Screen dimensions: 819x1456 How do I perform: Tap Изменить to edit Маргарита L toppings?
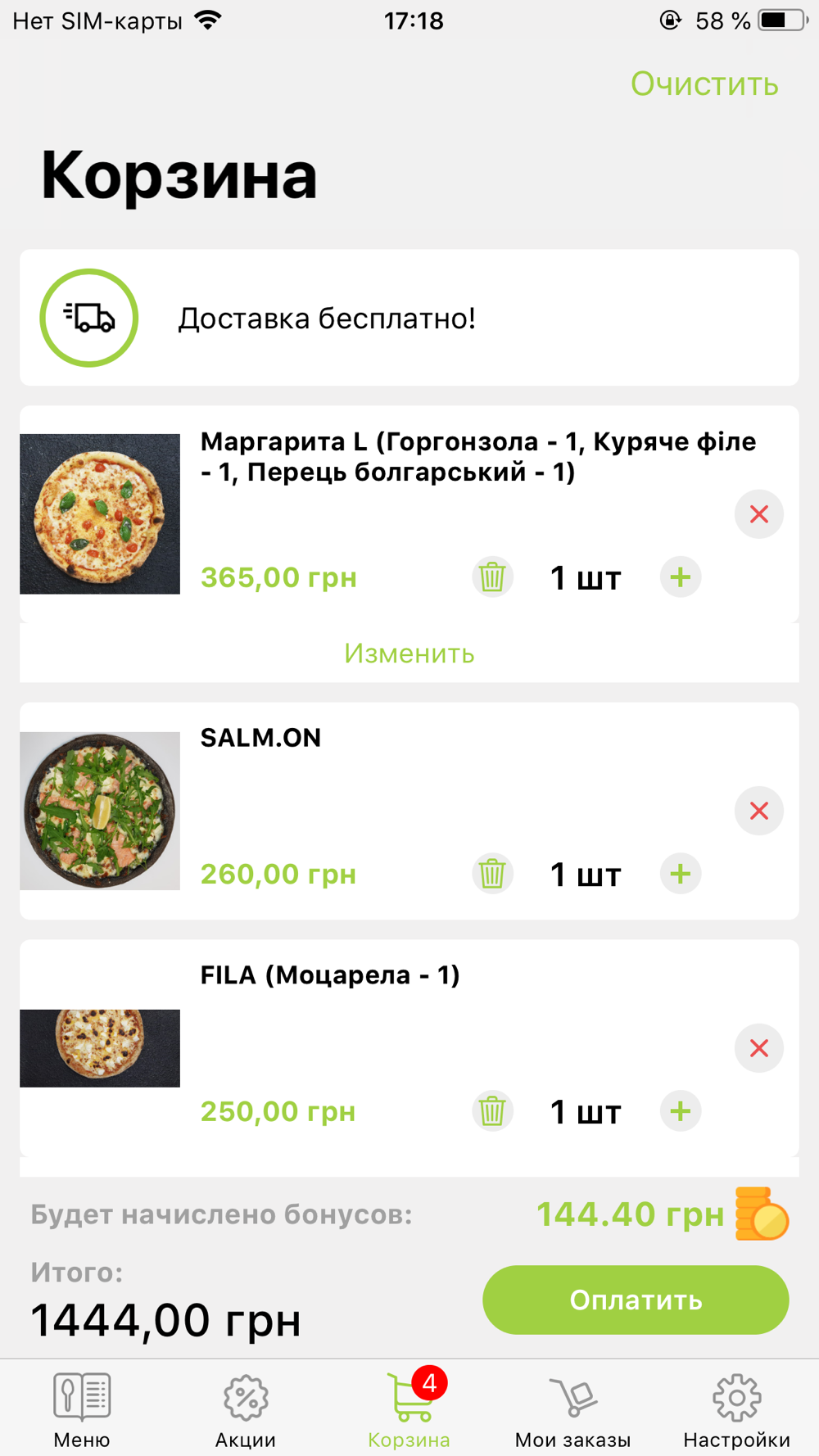point(409,653)
